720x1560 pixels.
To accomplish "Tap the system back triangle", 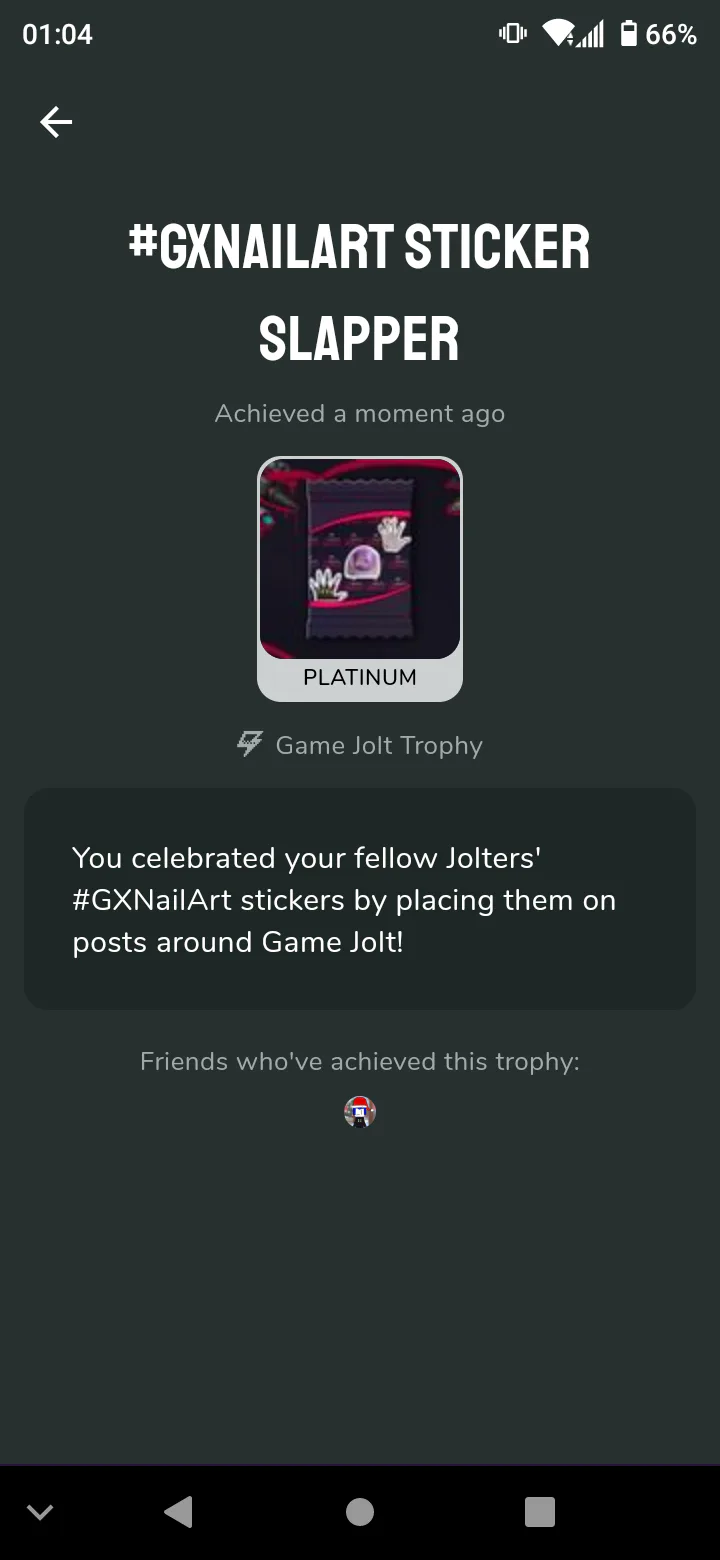I will pos(179,1512).
